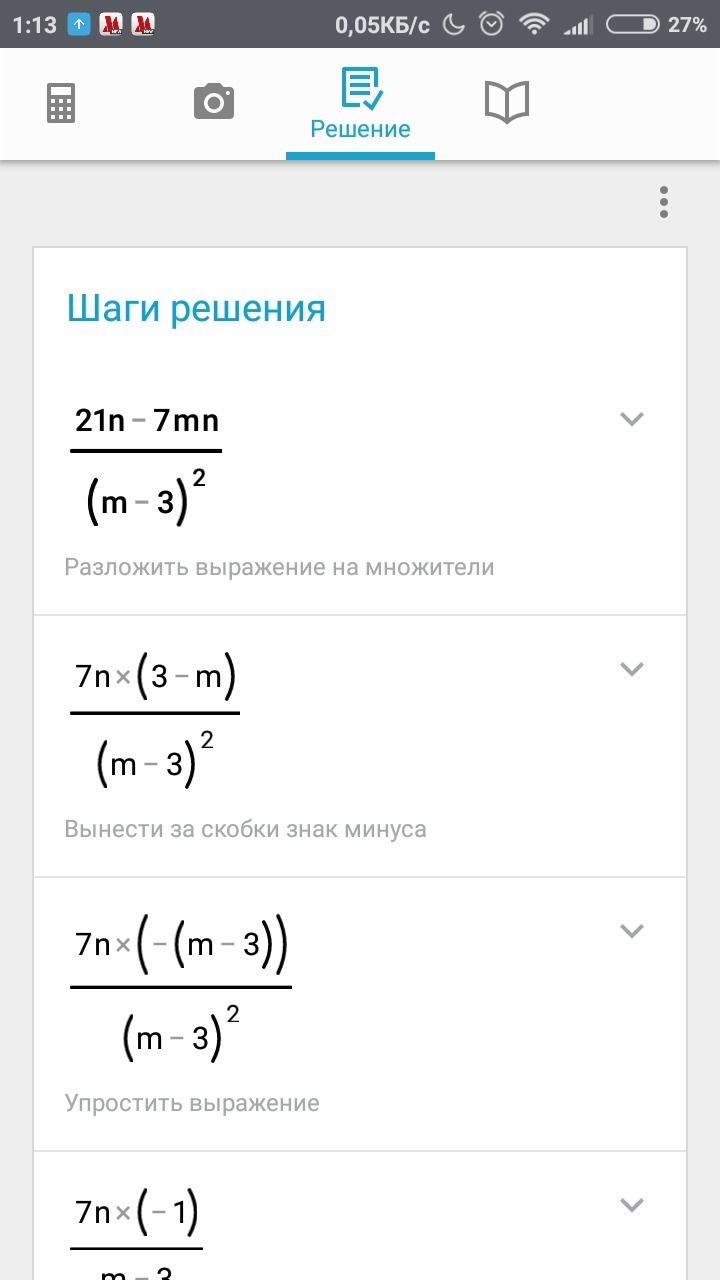Open the textbook book tab

pos(507,102)
